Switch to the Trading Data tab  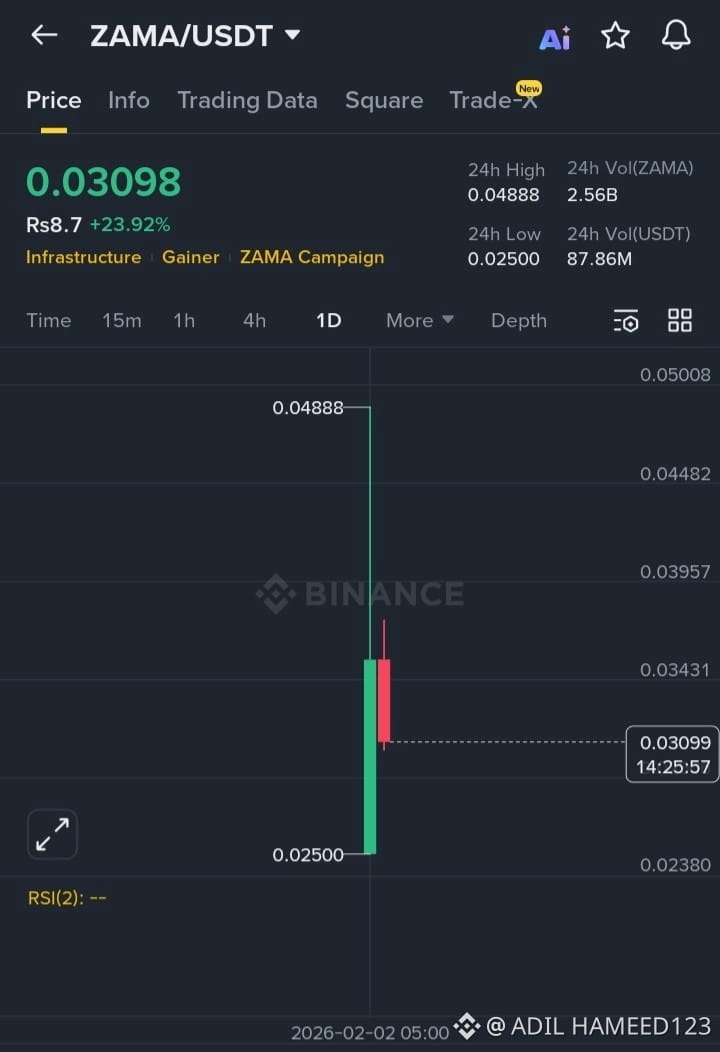pyautogui.click(x=247, y=100)
